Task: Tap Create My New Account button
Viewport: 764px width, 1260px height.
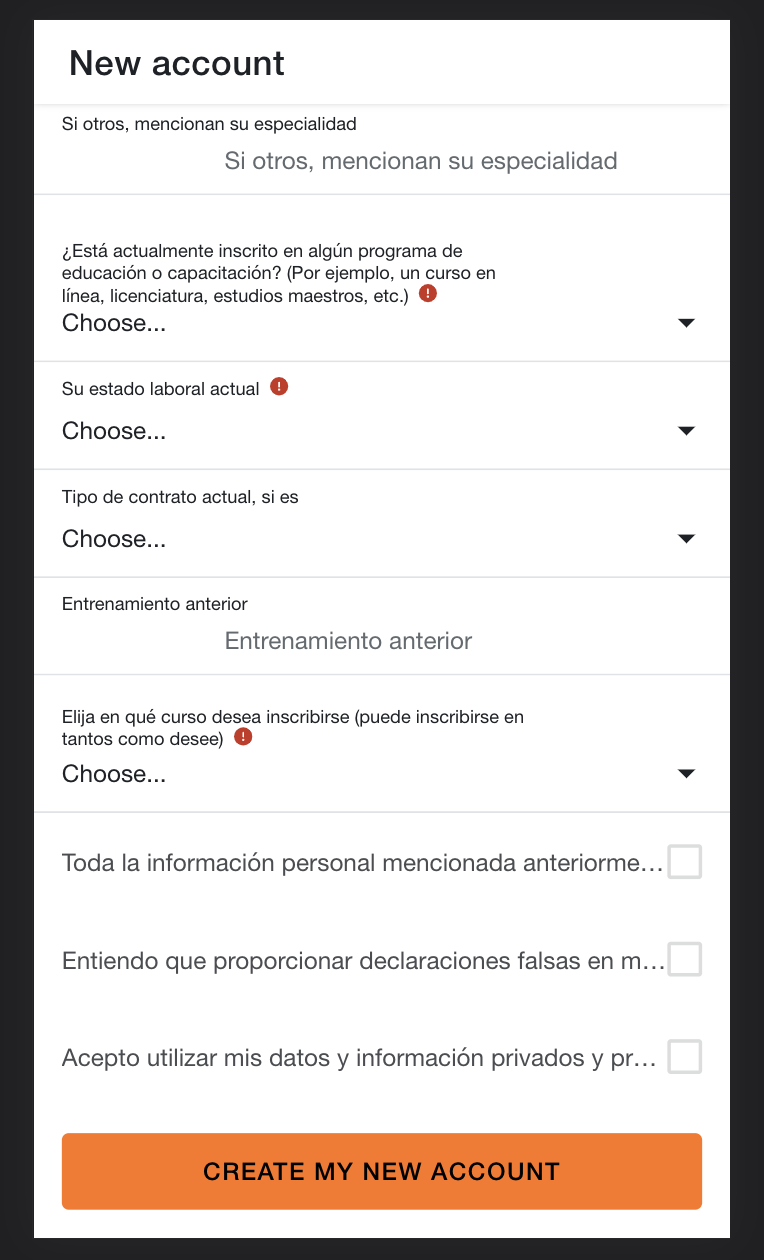Action: 382,1171
